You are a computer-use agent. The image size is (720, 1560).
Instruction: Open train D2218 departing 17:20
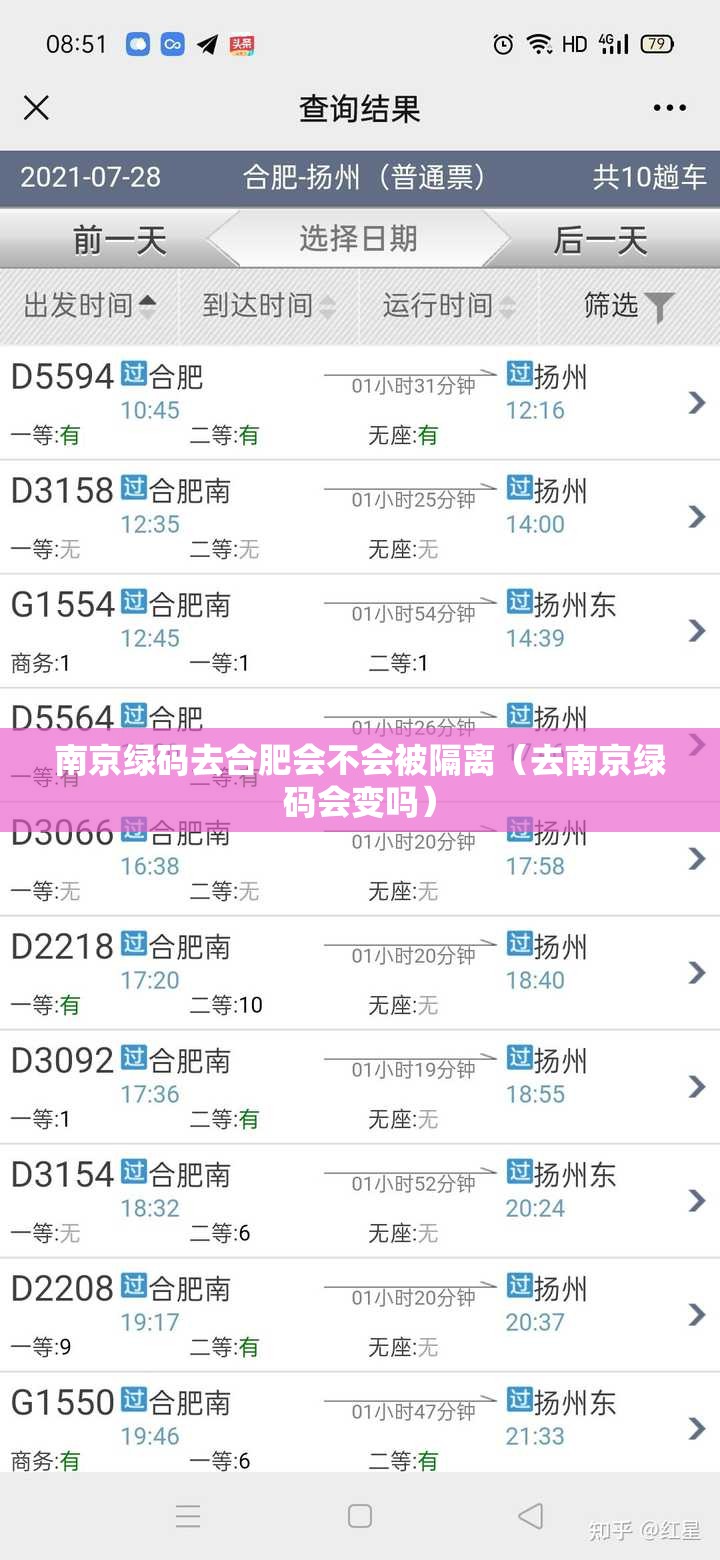pyautogui.click(x=360, y=973)
